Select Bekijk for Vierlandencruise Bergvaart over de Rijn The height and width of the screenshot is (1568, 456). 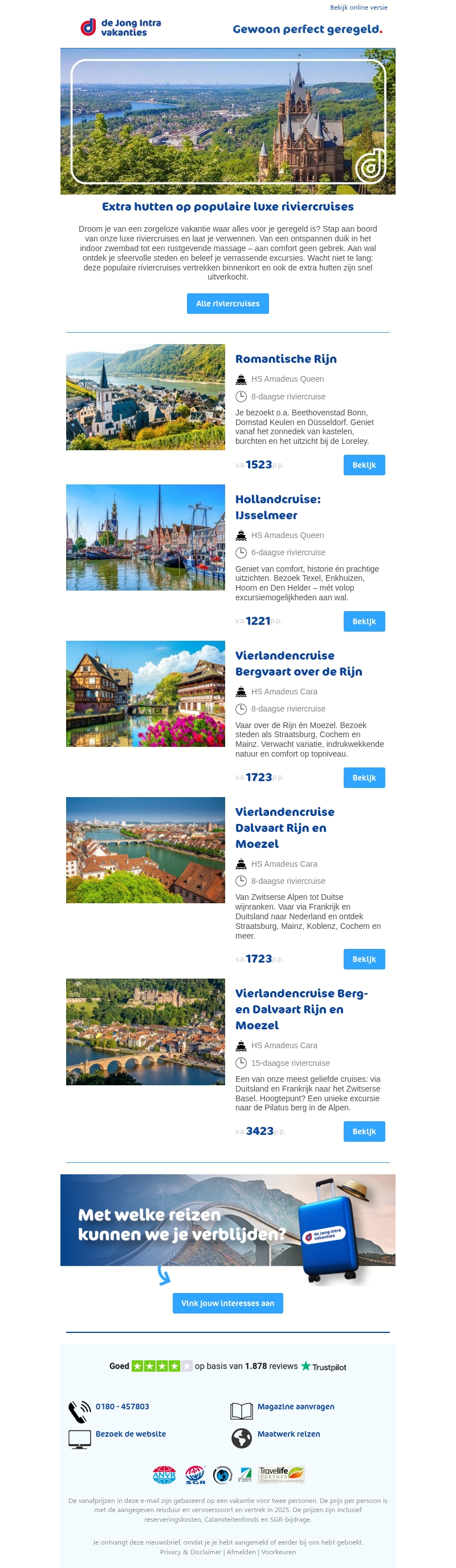[x=364, y=778]
